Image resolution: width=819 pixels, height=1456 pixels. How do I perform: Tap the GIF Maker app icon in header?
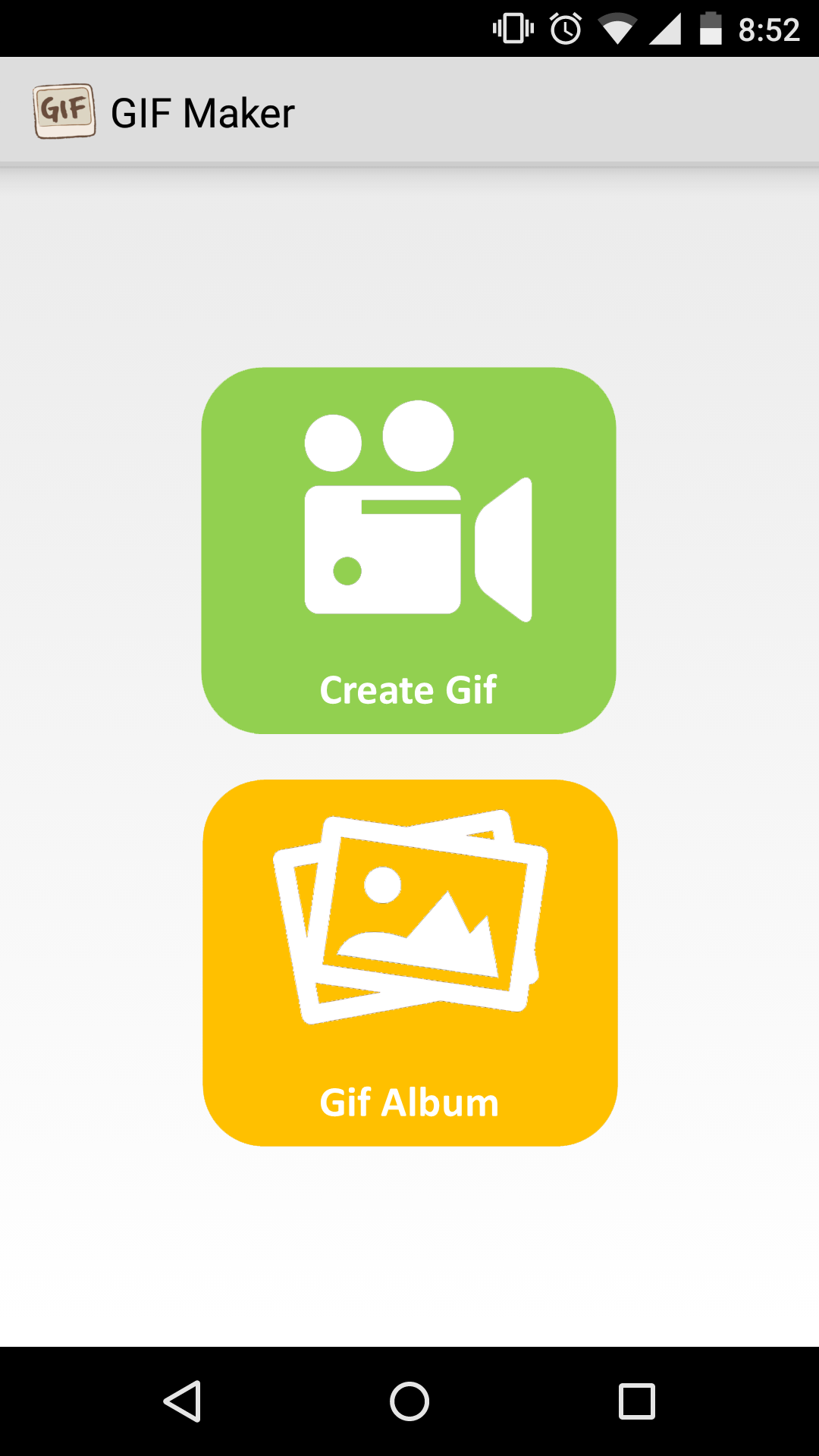click(64, 110)
